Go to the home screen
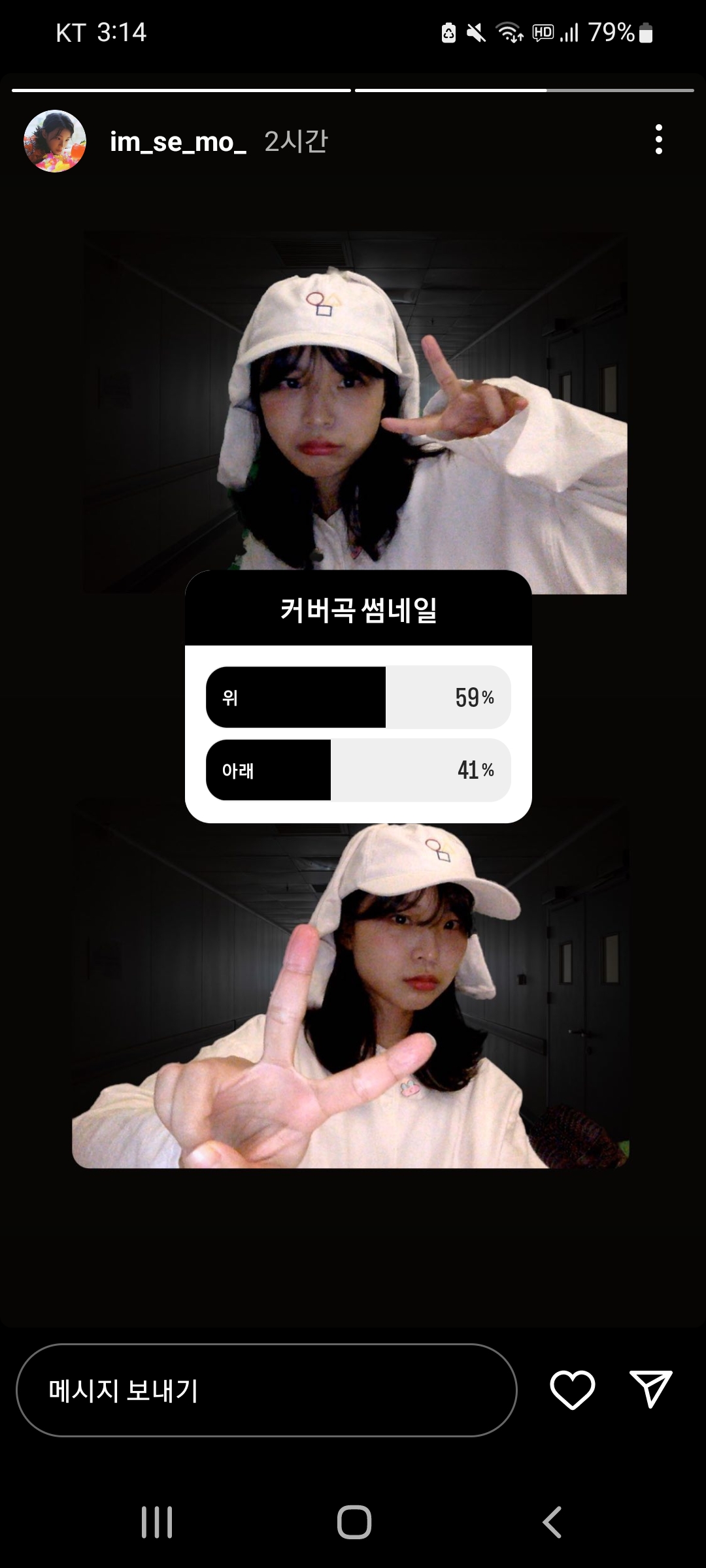This screenshot has height=1568, width=706. click(354, 1522)
